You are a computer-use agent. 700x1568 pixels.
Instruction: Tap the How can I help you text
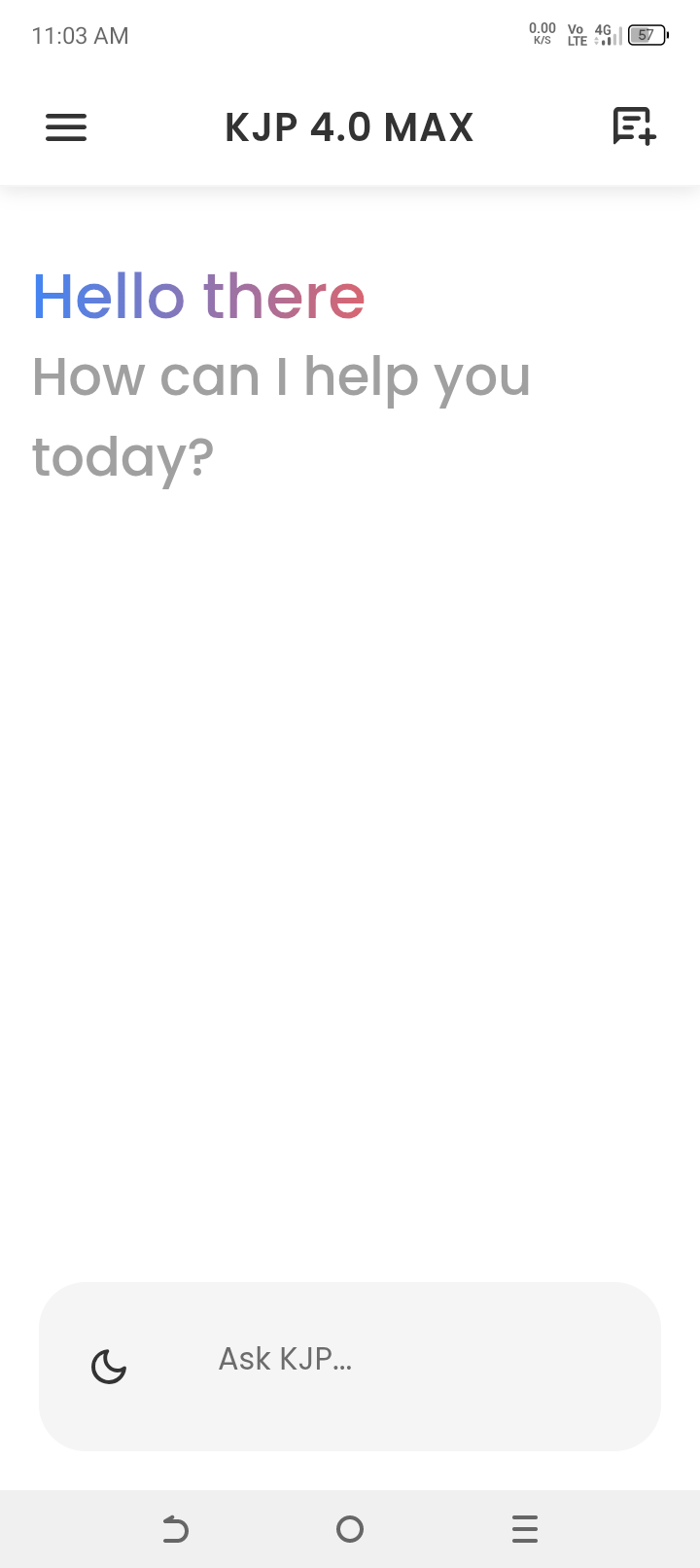(281, 376)
